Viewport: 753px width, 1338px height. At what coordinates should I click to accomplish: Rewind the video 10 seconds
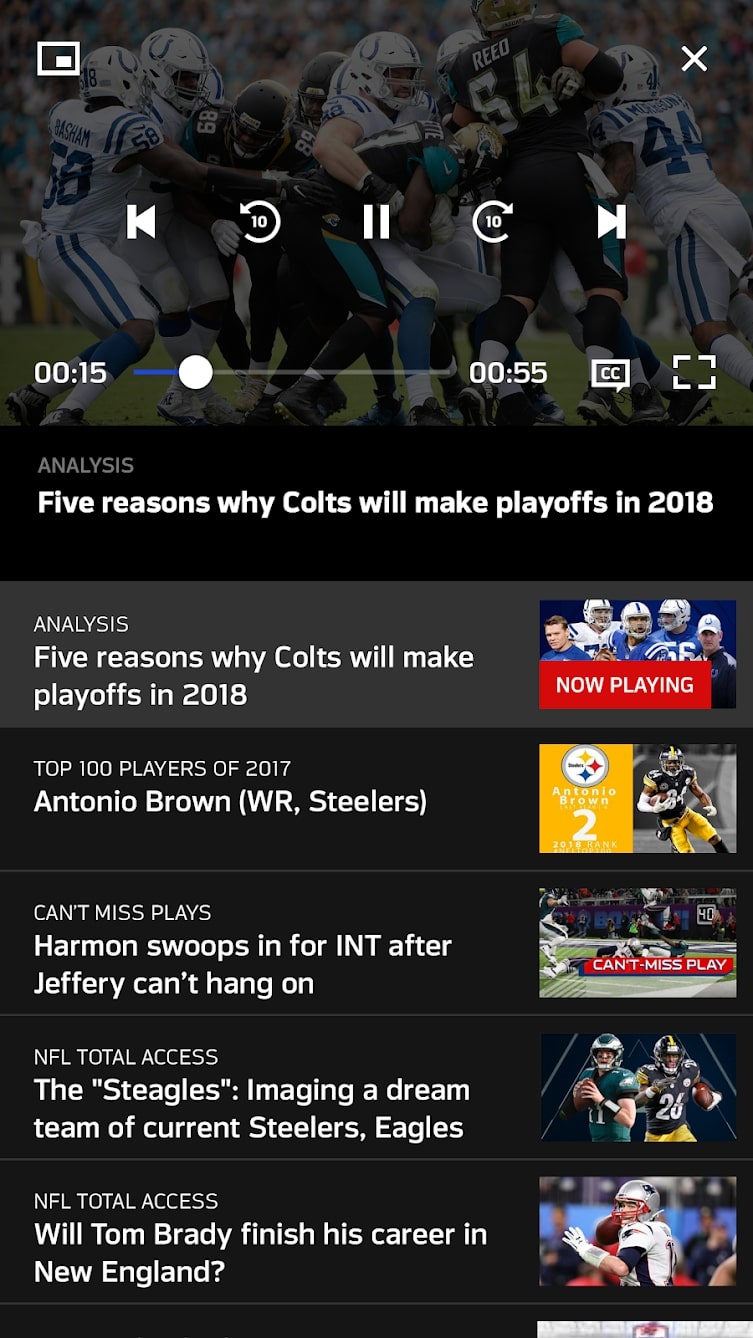click(259, 221)
